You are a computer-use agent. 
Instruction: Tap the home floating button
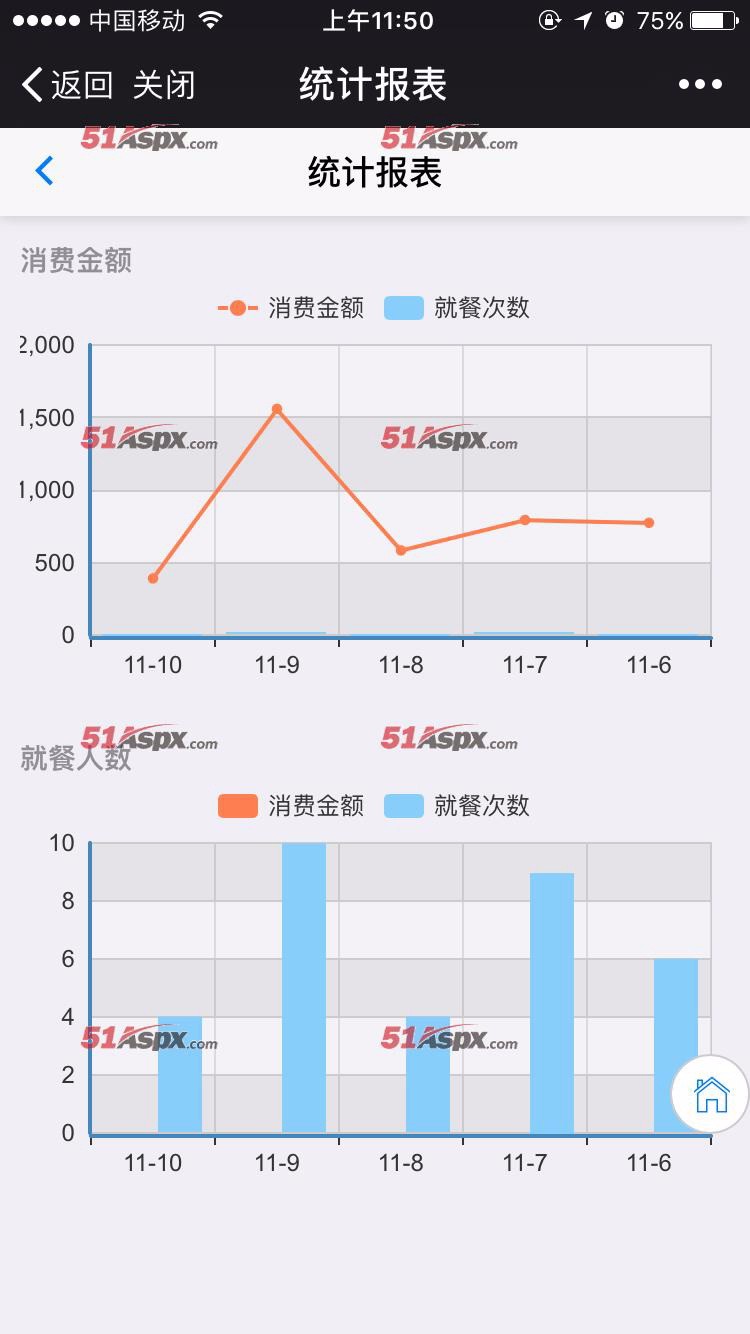pos(710,1094)
